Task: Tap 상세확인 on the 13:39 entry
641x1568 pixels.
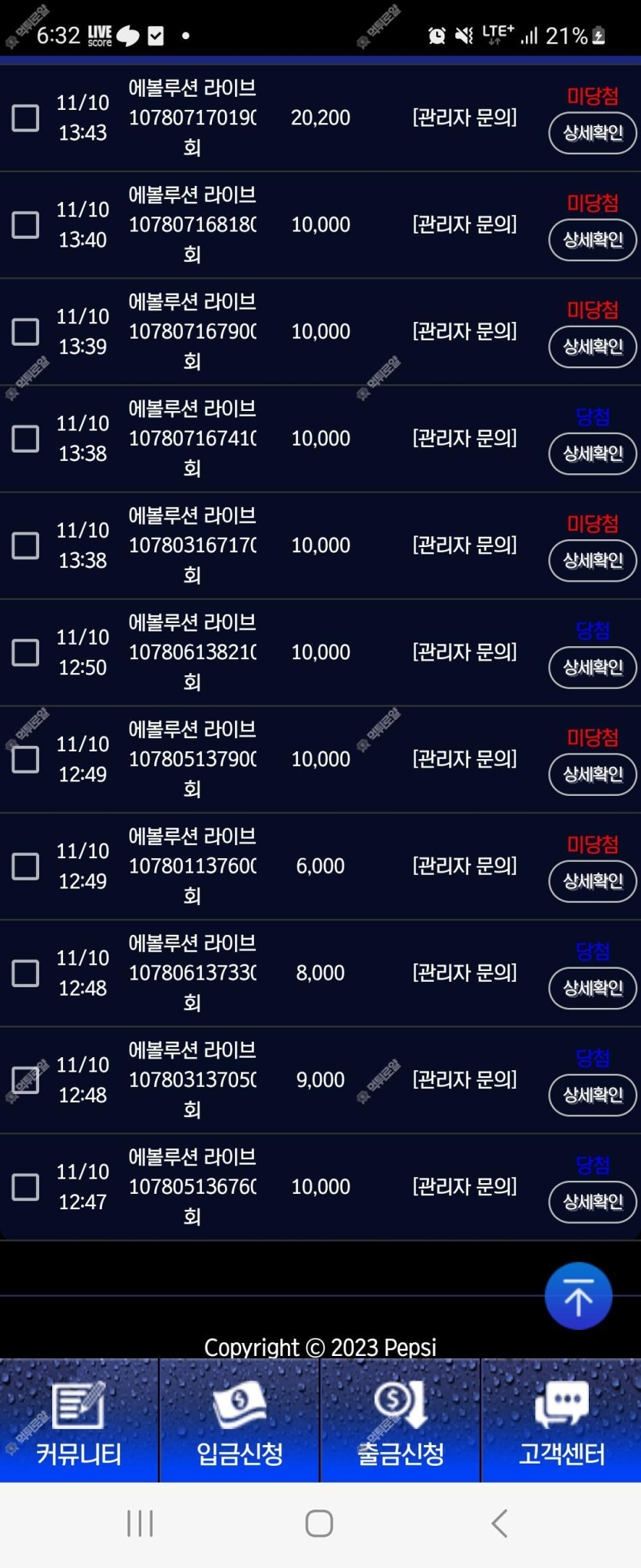Action: [x=592, y=346]
